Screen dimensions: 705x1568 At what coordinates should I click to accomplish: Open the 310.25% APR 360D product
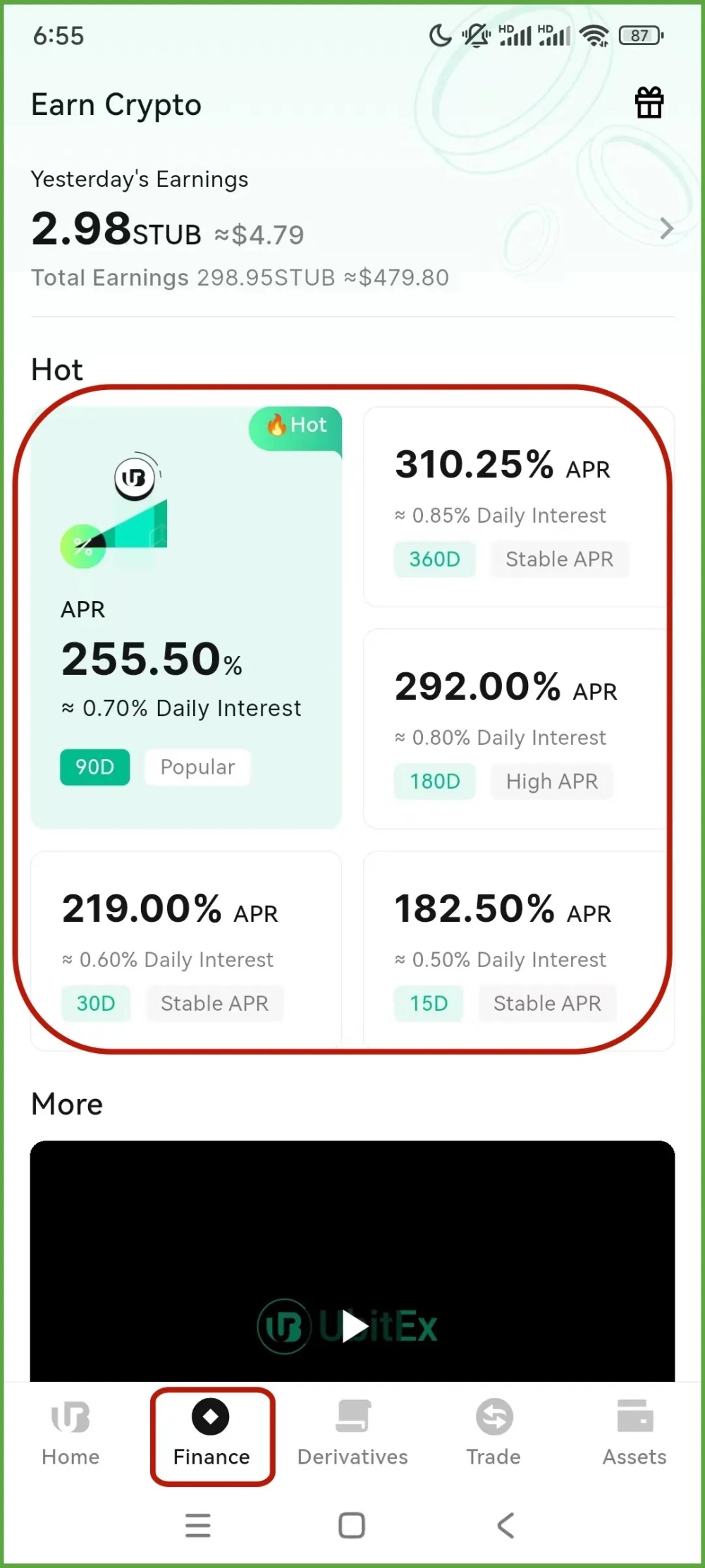click(518, 506)
